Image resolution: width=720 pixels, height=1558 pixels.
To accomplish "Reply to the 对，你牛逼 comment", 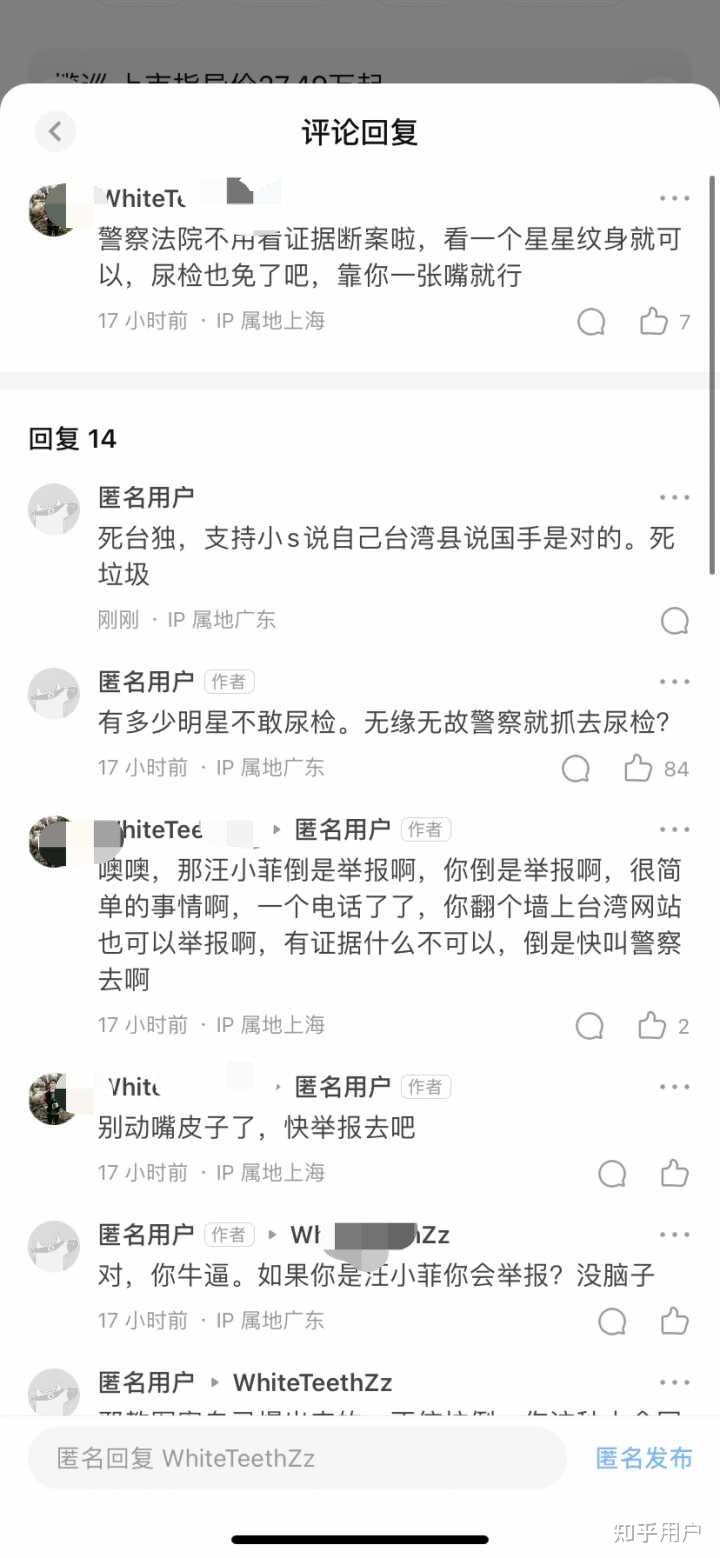I will click(612, 1321).
